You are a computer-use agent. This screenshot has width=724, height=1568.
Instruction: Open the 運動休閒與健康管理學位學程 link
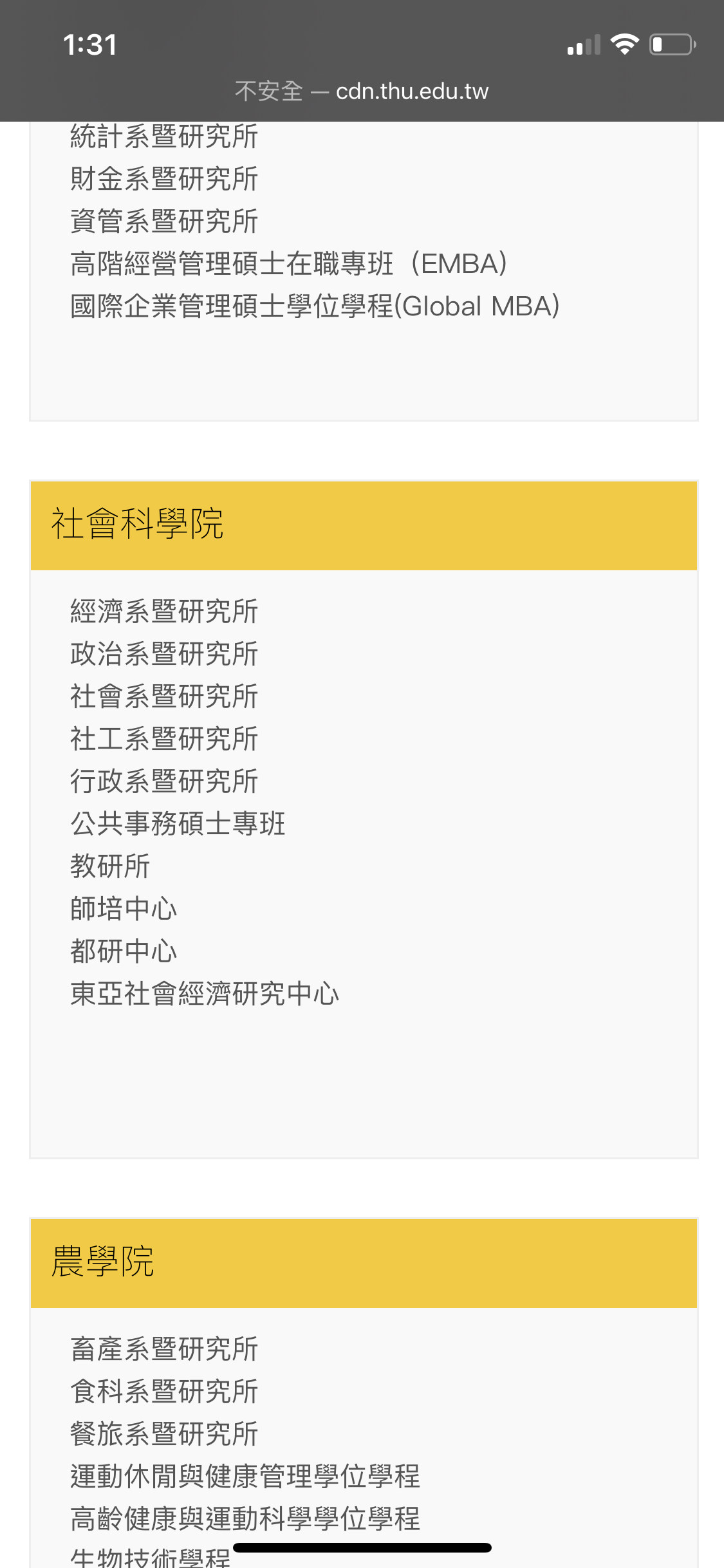tap(245, 1477)
